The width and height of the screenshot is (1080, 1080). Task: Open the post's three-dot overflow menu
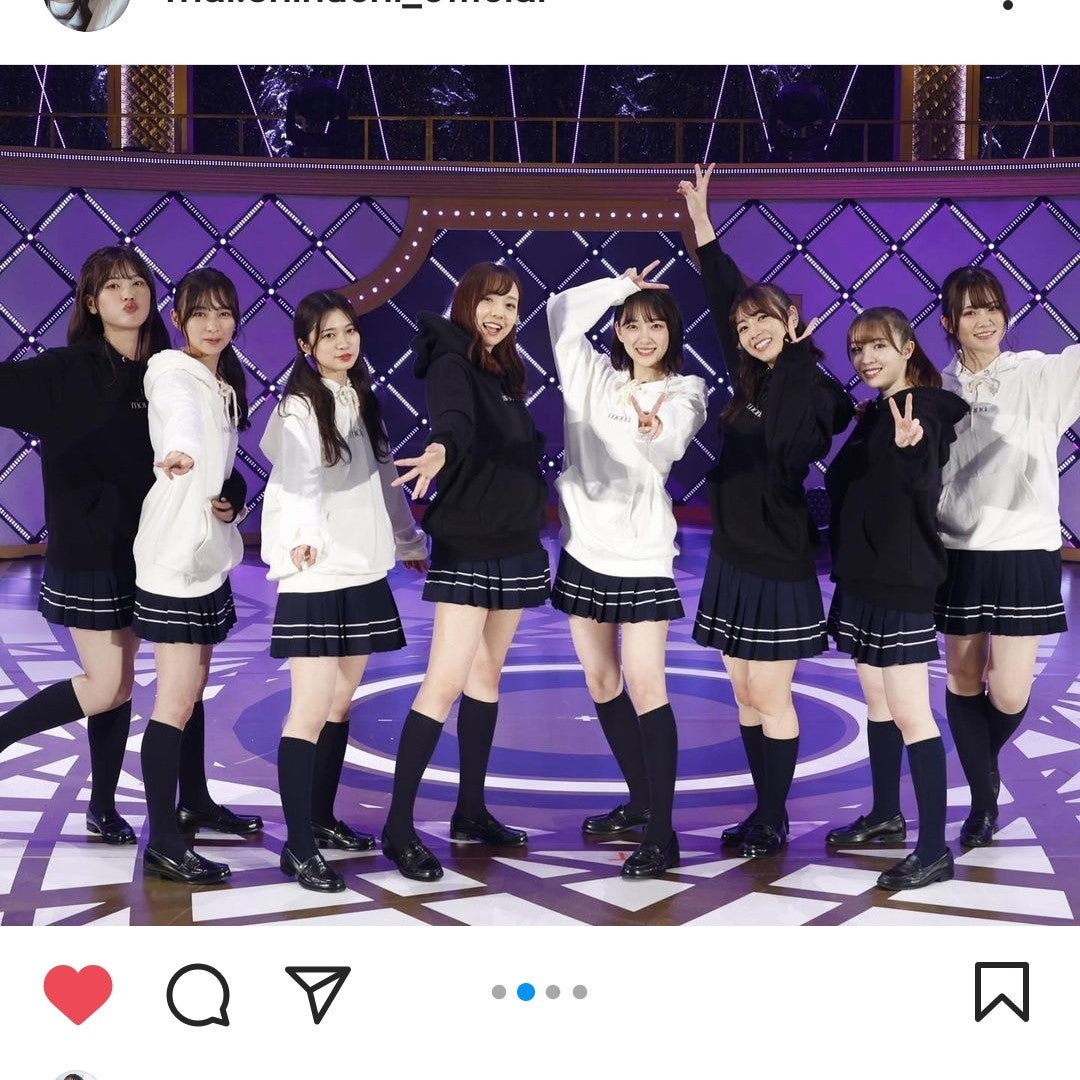(x=1007, y=5)
